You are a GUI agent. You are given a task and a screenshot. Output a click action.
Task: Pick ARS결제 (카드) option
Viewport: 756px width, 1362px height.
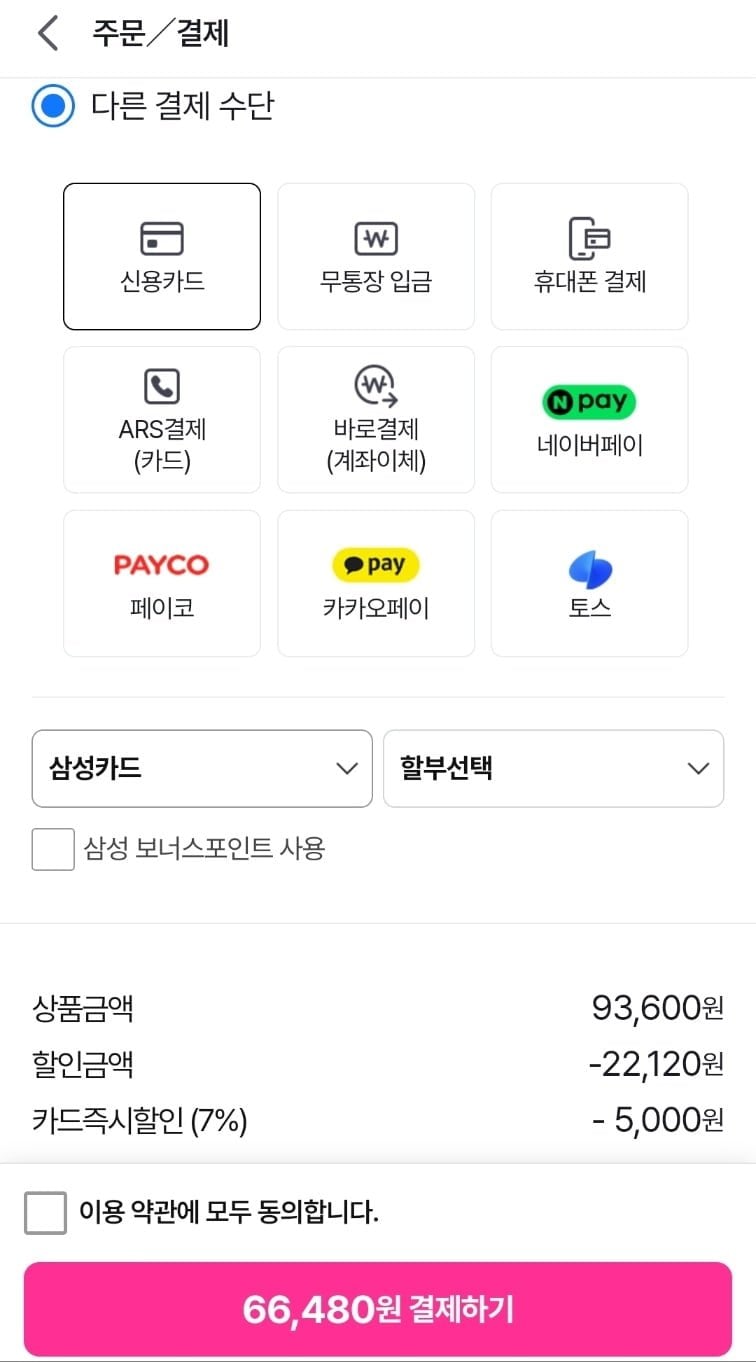point(162,420)
